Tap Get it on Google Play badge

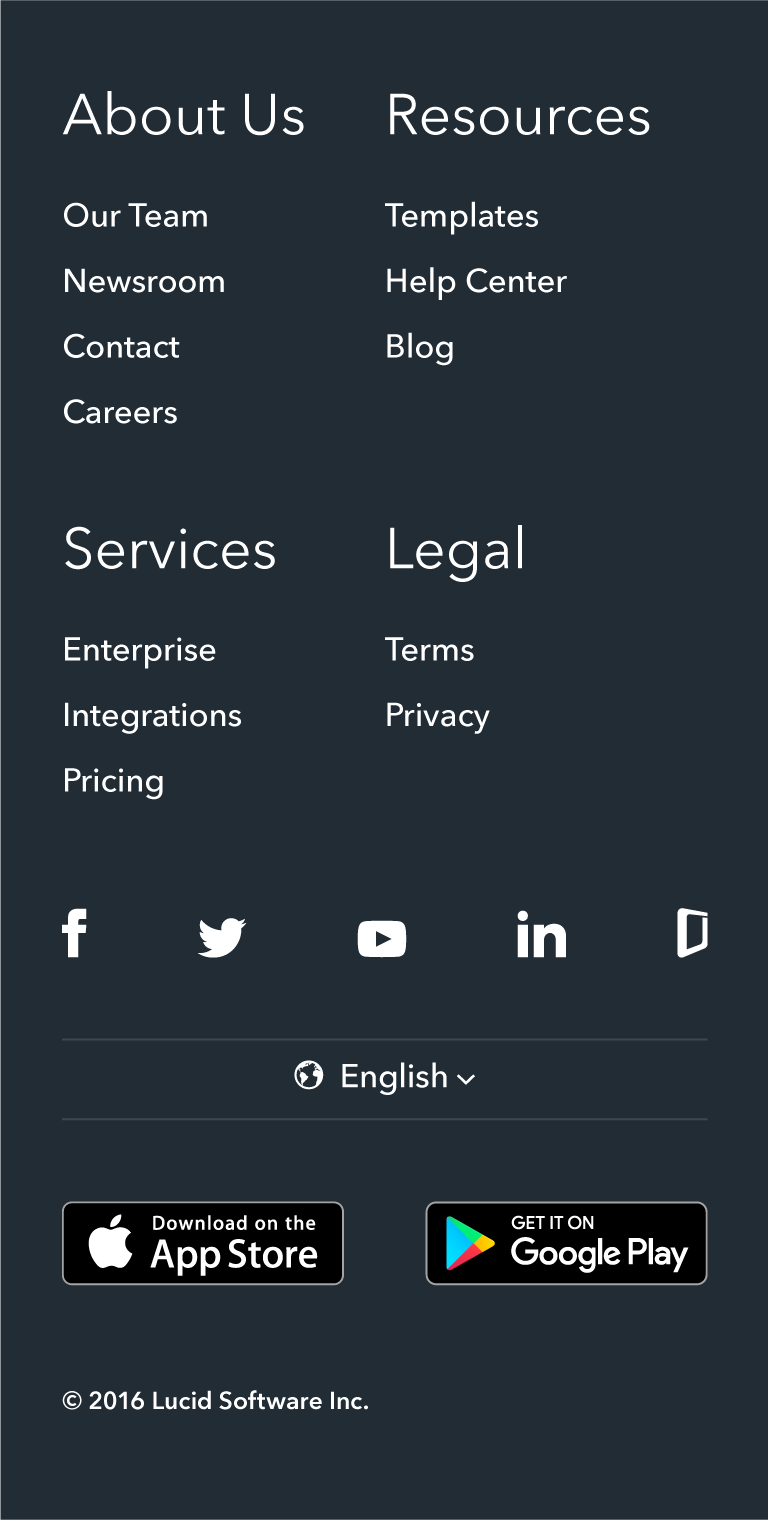tap(567, 1243)
